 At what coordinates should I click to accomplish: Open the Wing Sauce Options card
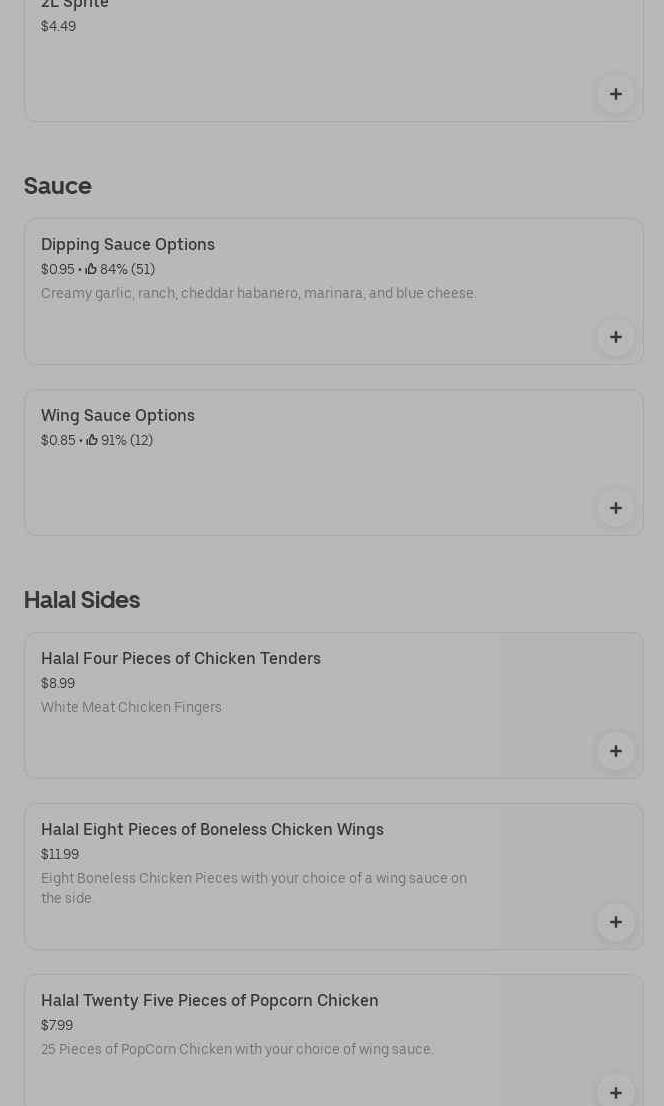(x=333, y=463)
